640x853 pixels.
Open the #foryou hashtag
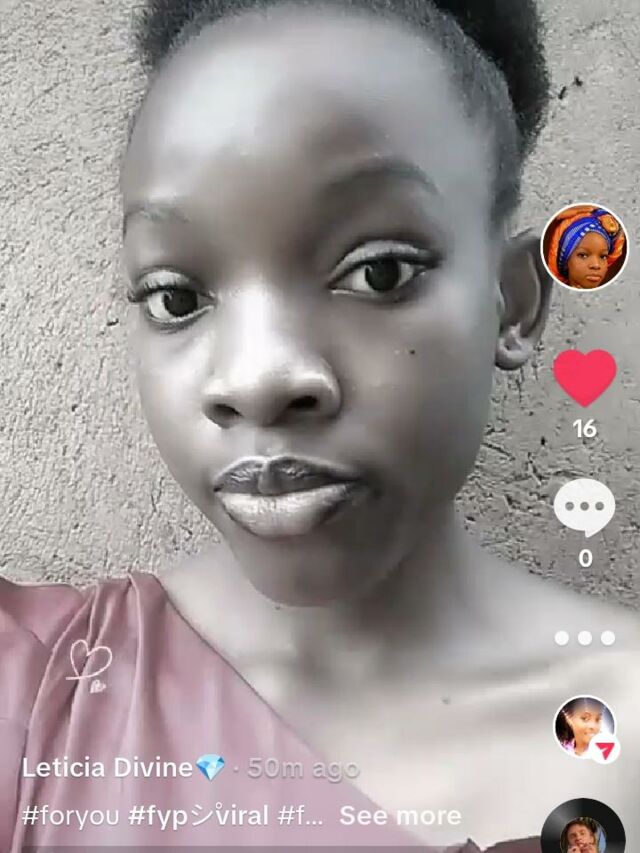[70, 816]
